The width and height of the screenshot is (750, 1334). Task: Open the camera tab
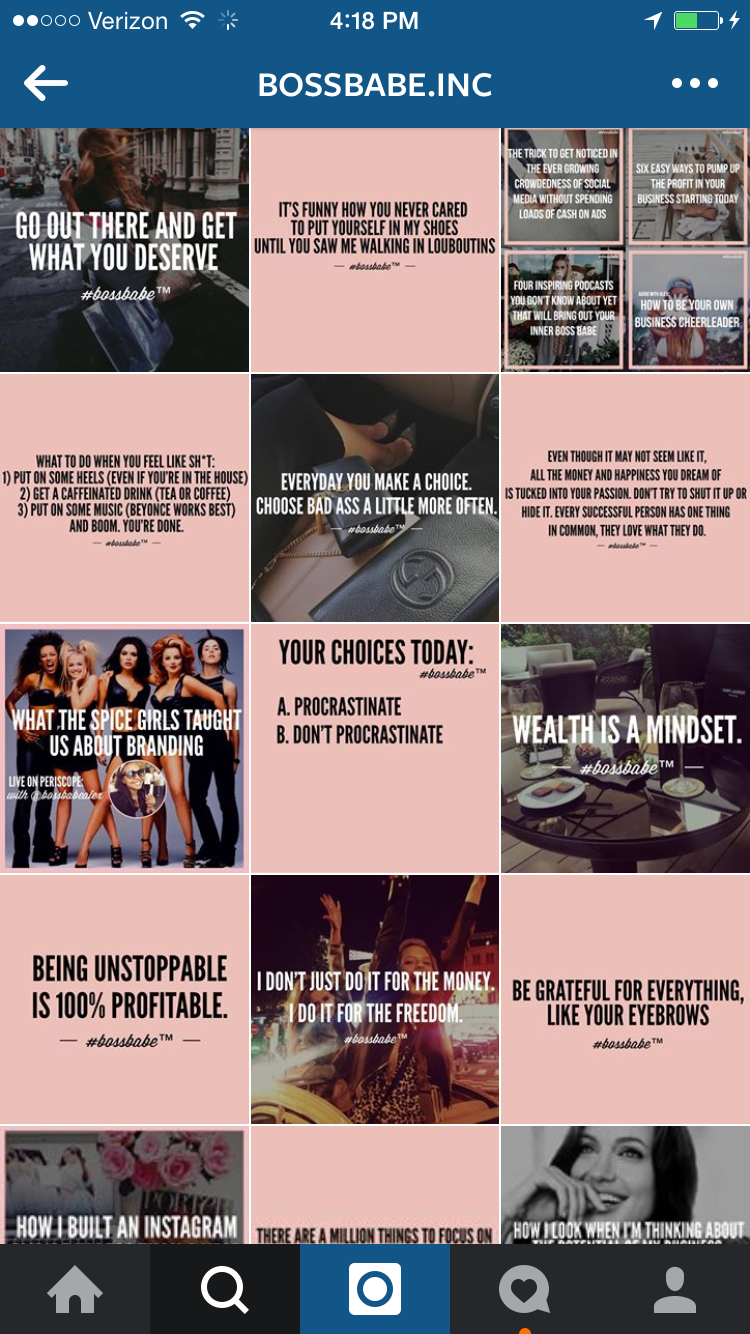tap(375, 1289)
